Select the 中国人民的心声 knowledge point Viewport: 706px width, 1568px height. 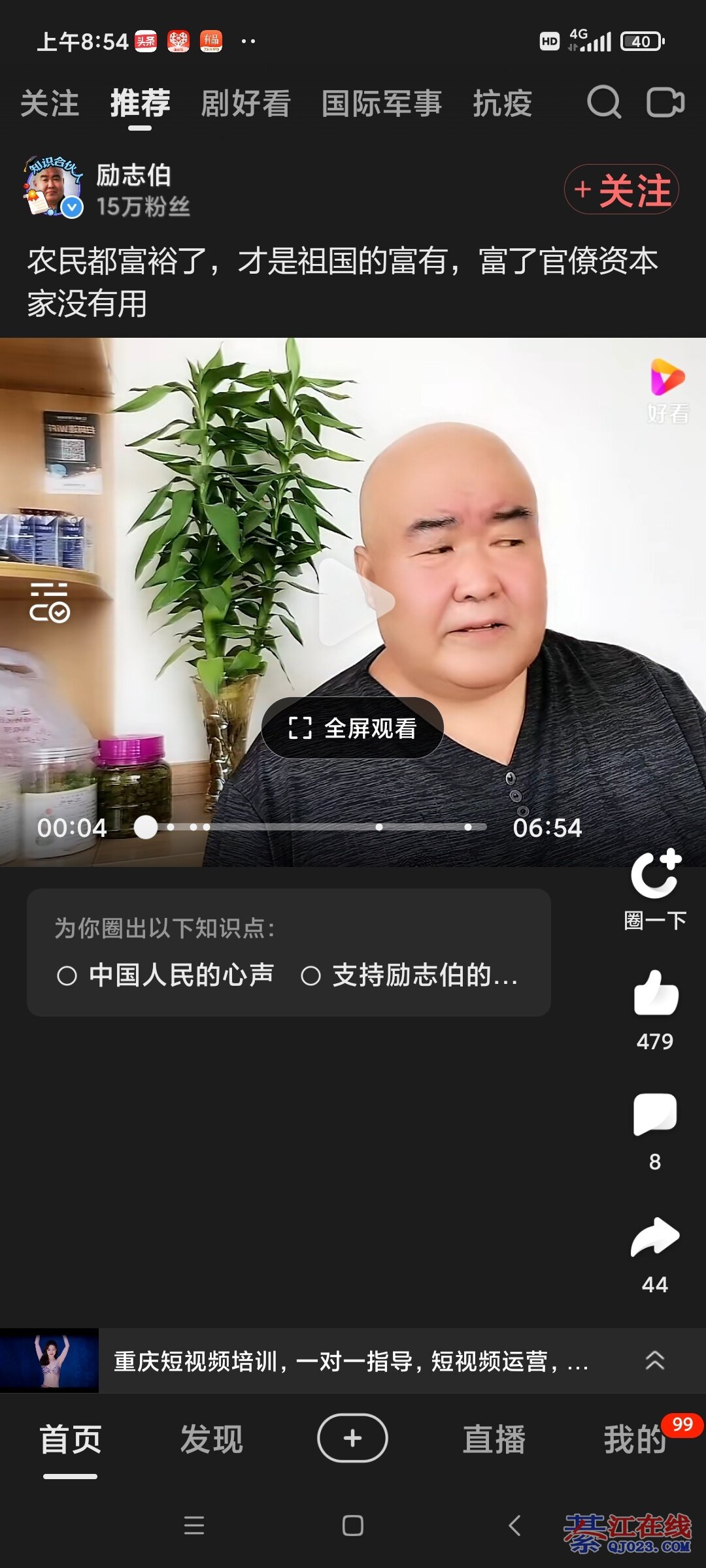(166, 975)
